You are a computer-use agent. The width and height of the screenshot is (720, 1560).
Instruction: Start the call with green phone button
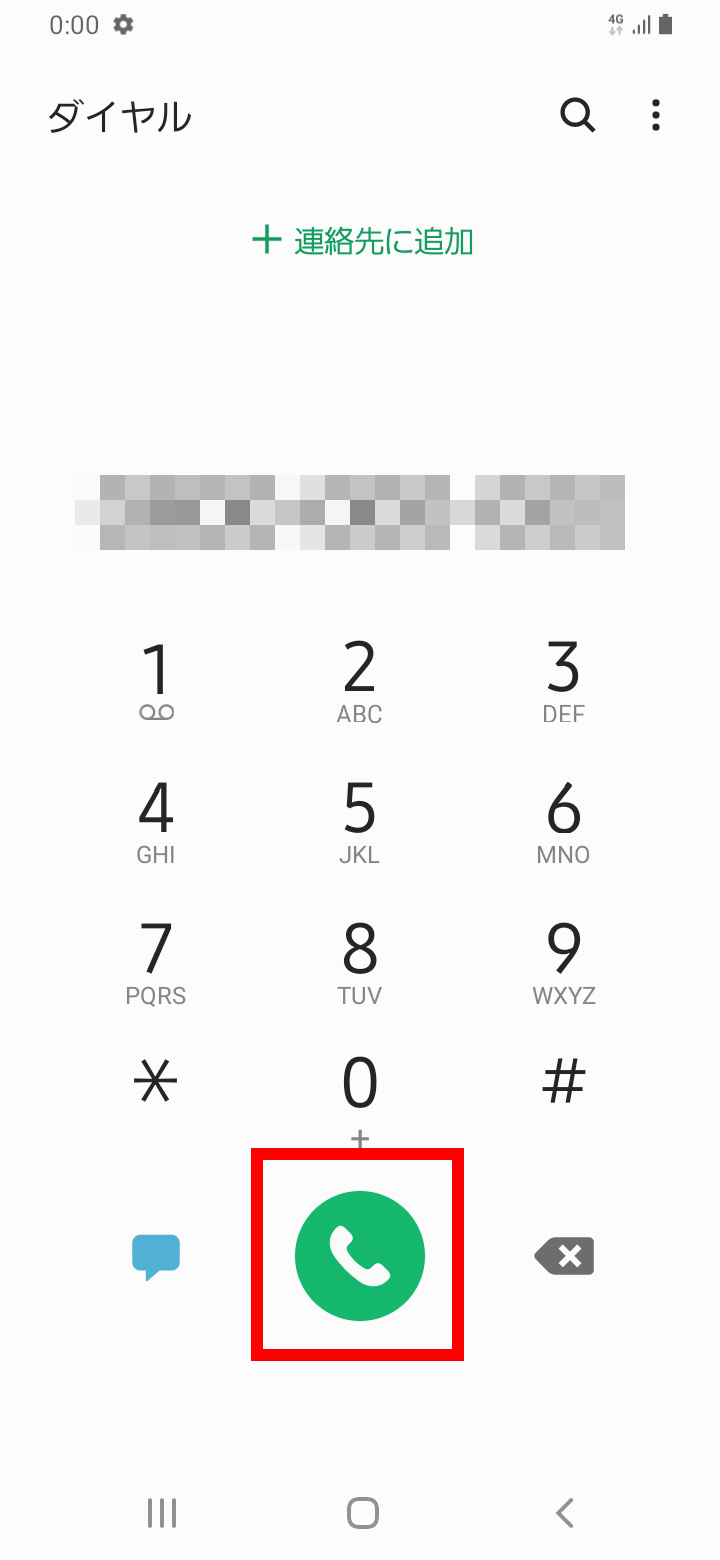click(360, 1256)
